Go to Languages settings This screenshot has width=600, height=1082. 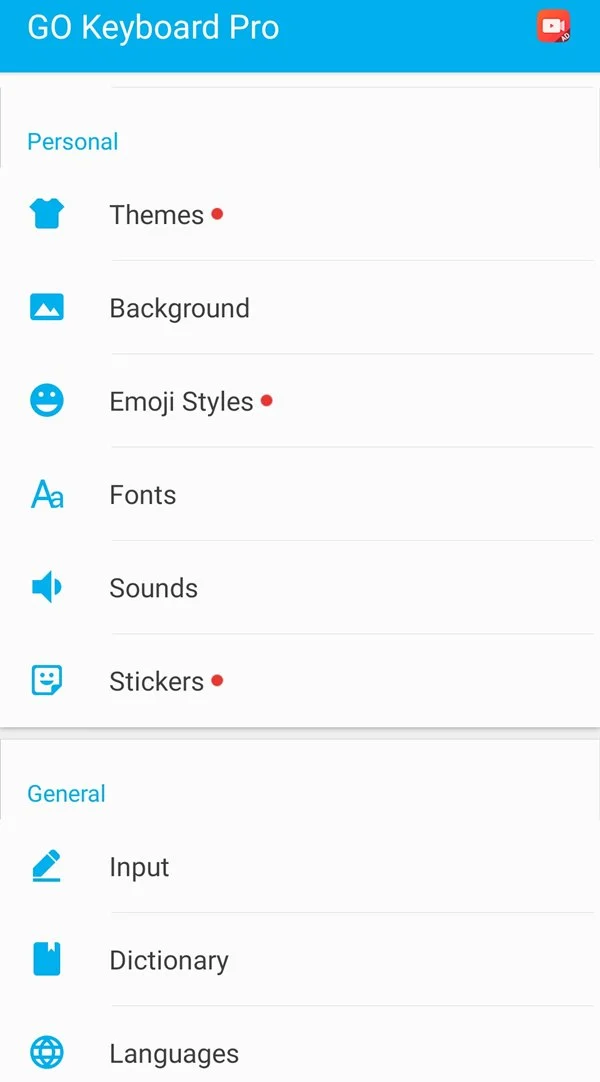tap(174, 1053)
